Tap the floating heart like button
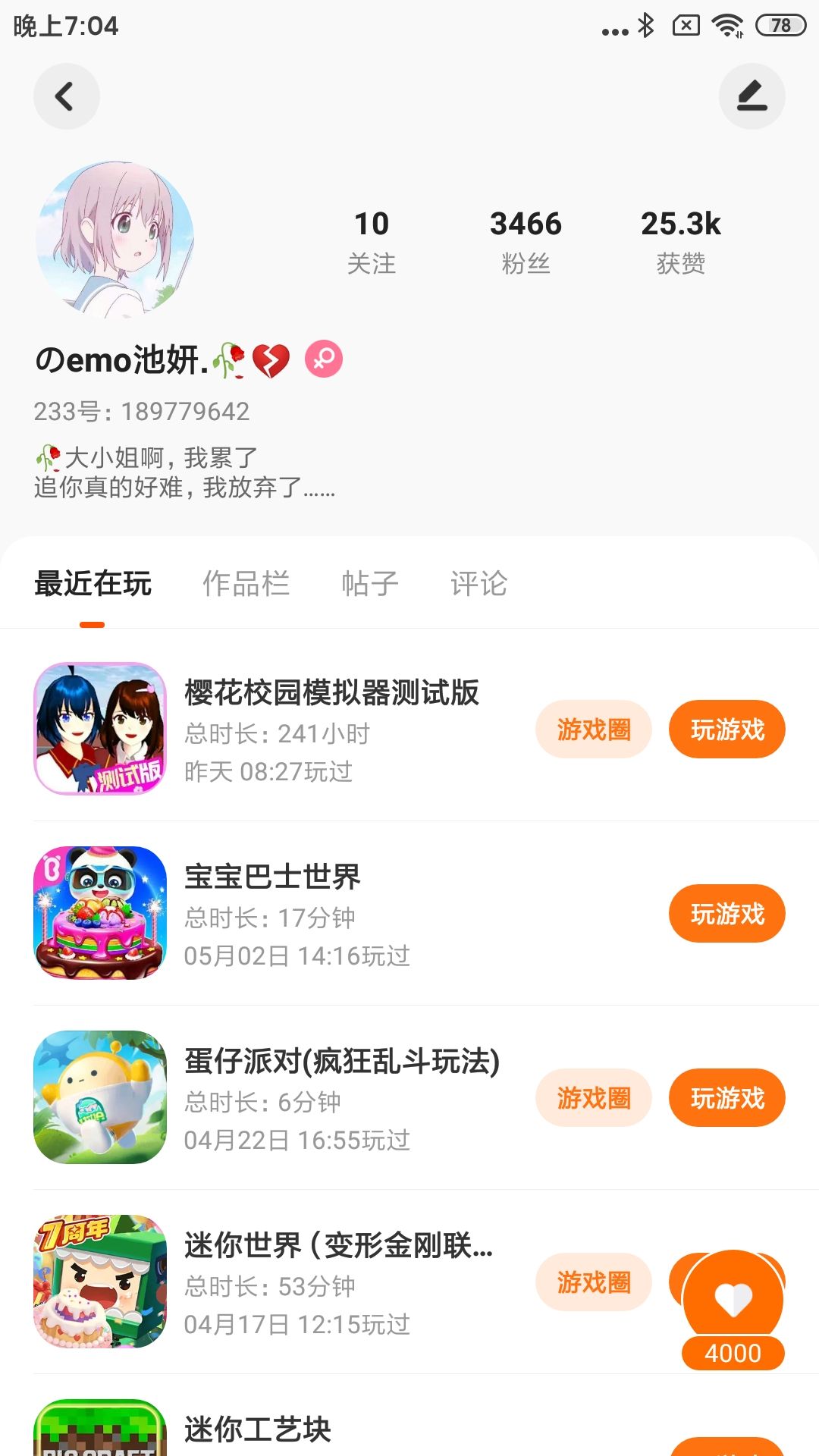 (733, 1300)
